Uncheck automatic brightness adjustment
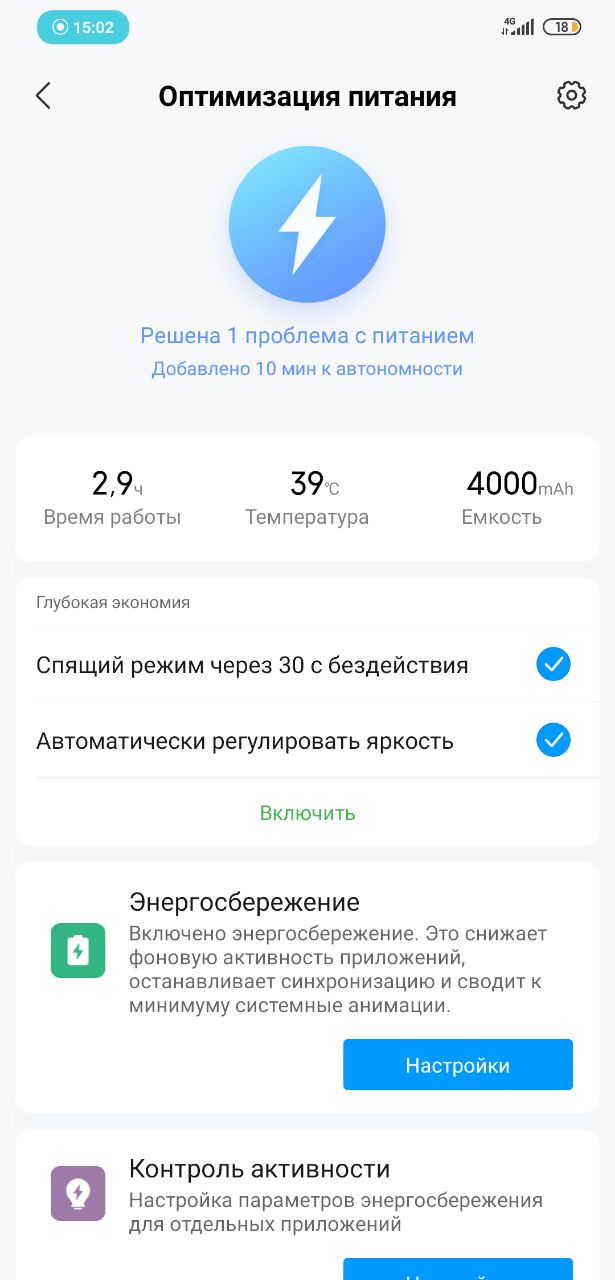This screenshot has width=615, height=1280. tap(553, 741)
